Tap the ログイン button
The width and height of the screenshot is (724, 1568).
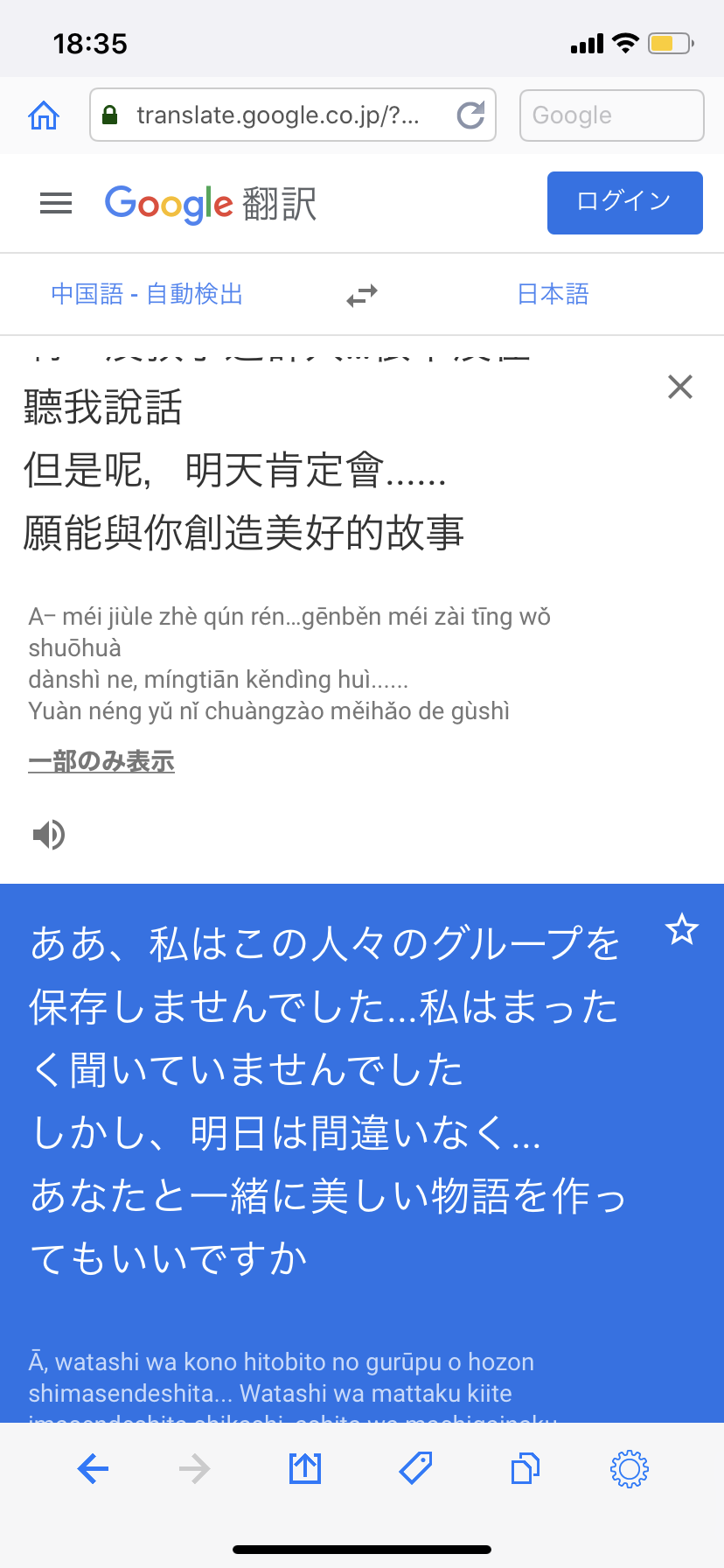coord(624,203)
